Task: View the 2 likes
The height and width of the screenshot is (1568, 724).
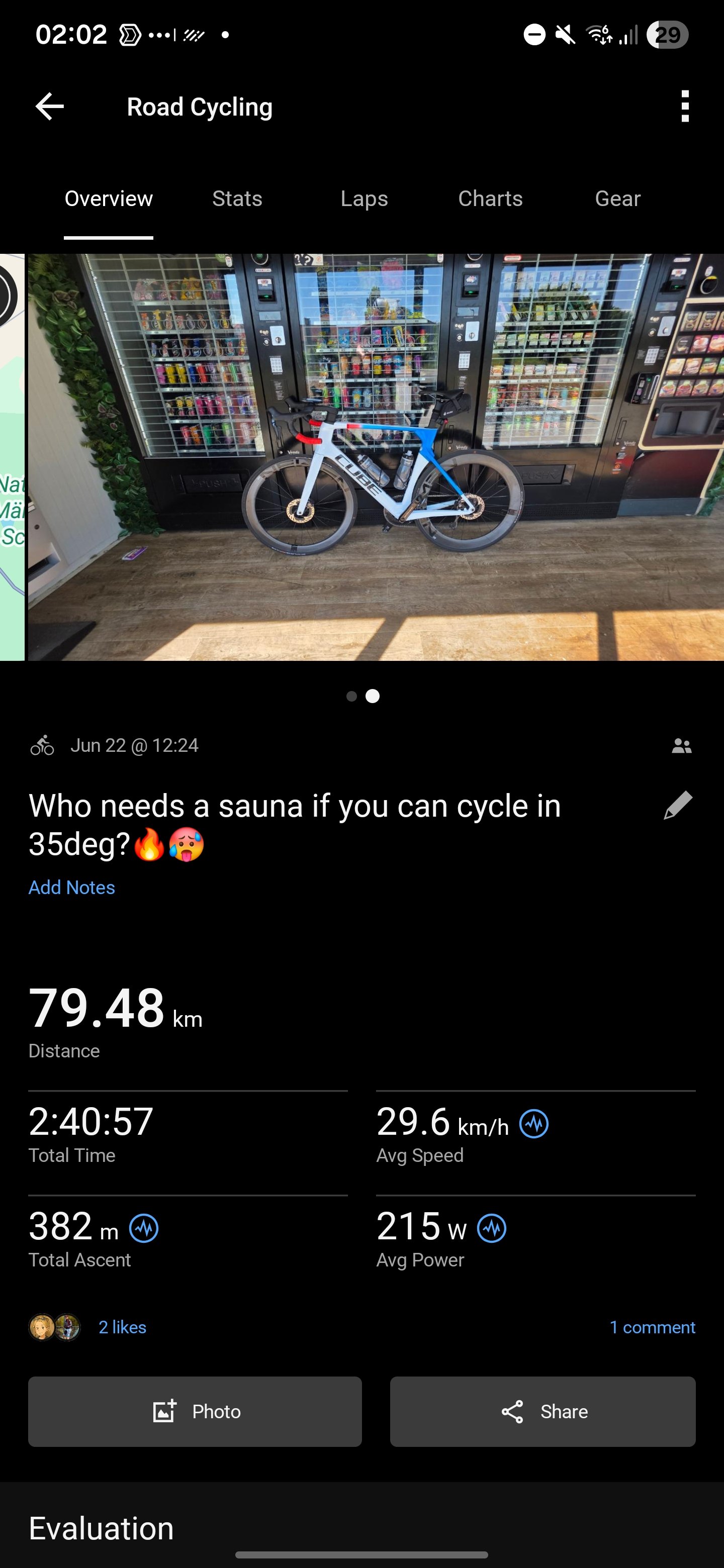Action: click(x=122, y=1327)
